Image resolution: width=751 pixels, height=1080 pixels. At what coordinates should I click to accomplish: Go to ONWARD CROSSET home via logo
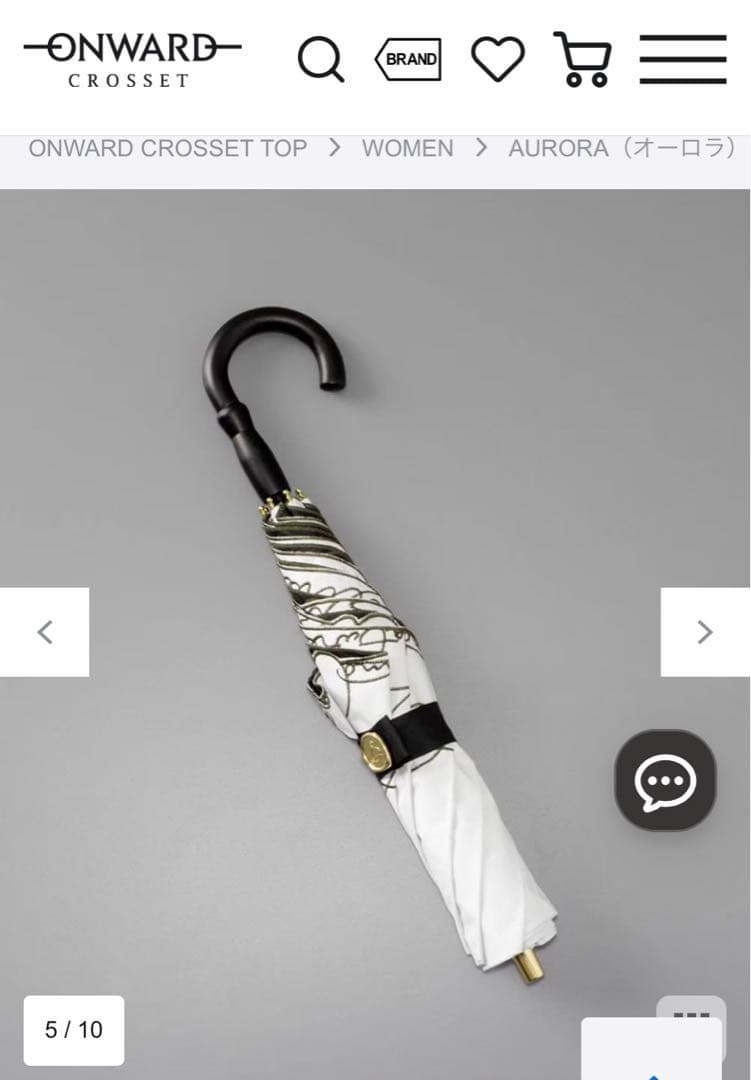[132, 59]
